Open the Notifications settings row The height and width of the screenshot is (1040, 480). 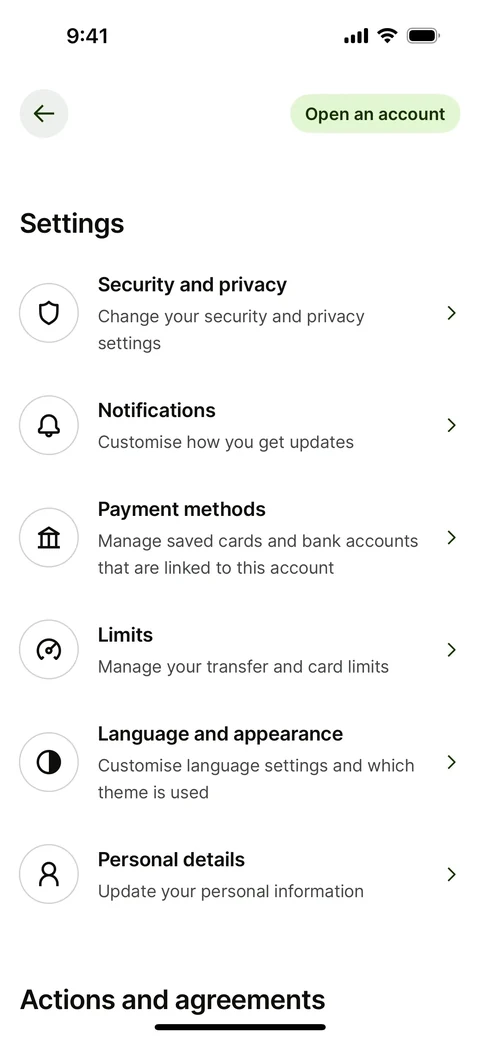pos(239,425)
